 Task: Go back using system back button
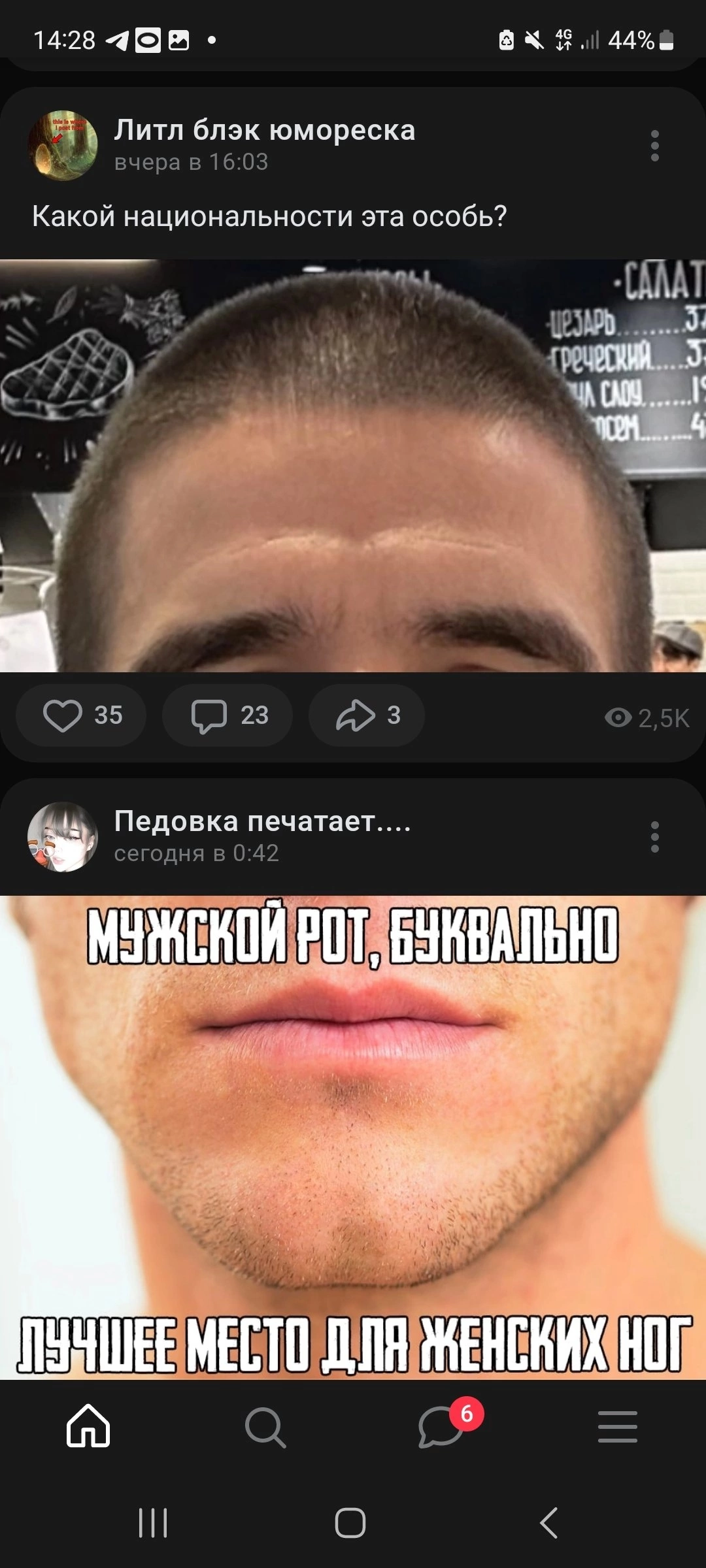coord(549,1523)
